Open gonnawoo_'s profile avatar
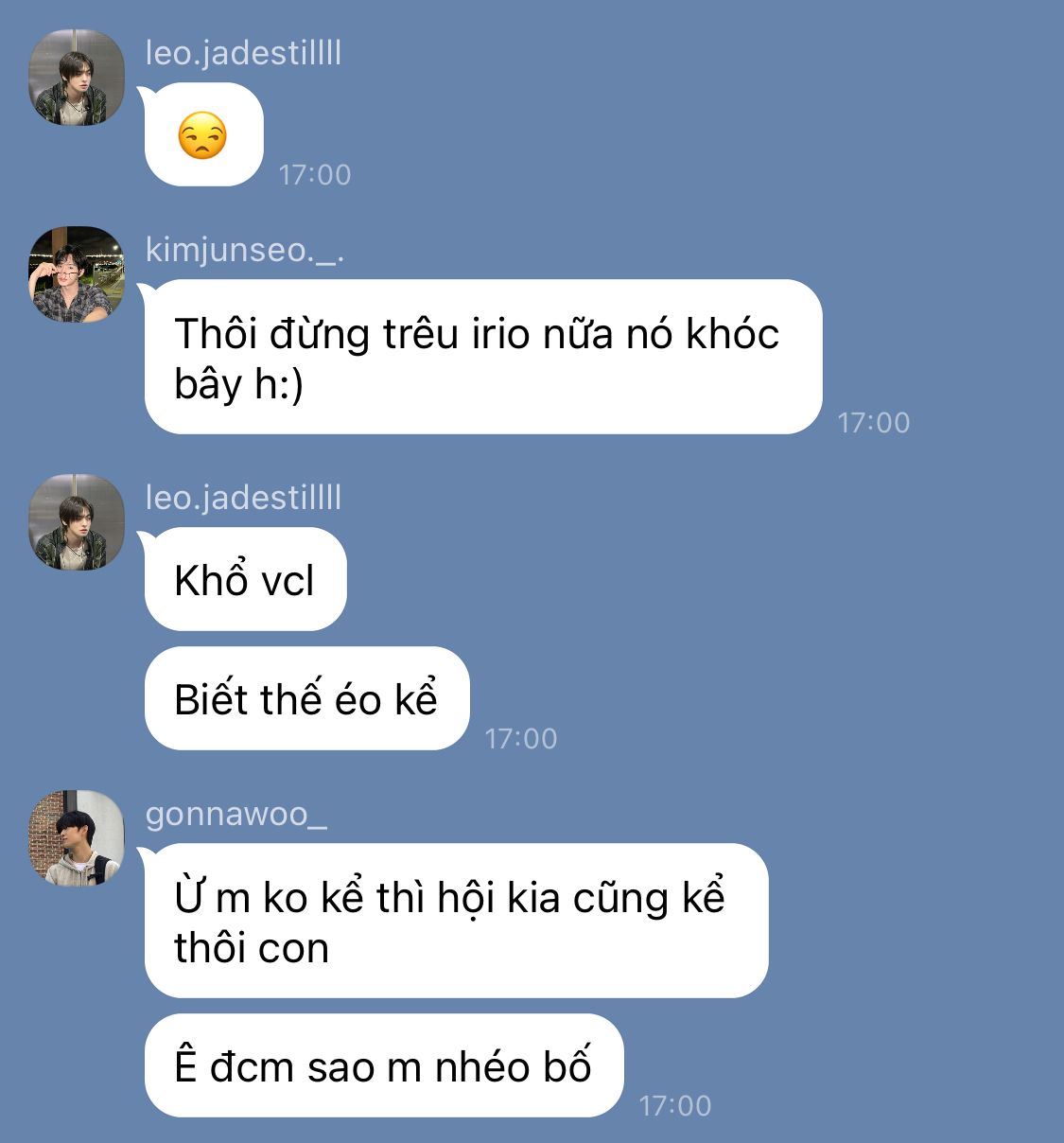Image resolution: width=1064 pixels, height=1143 pixels. tap(77, 838)
